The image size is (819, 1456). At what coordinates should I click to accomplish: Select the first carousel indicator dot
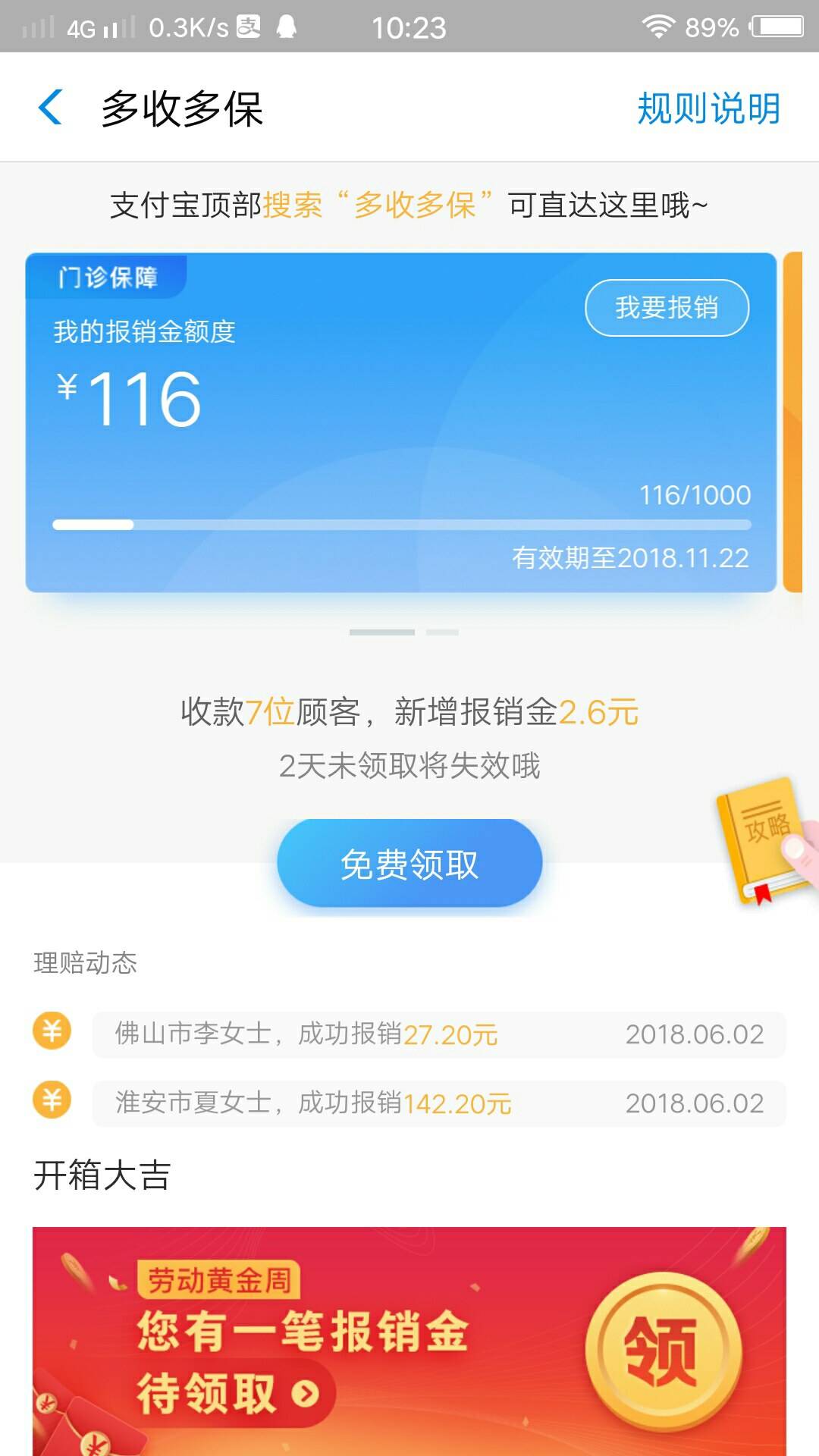(x=383, y=631)
